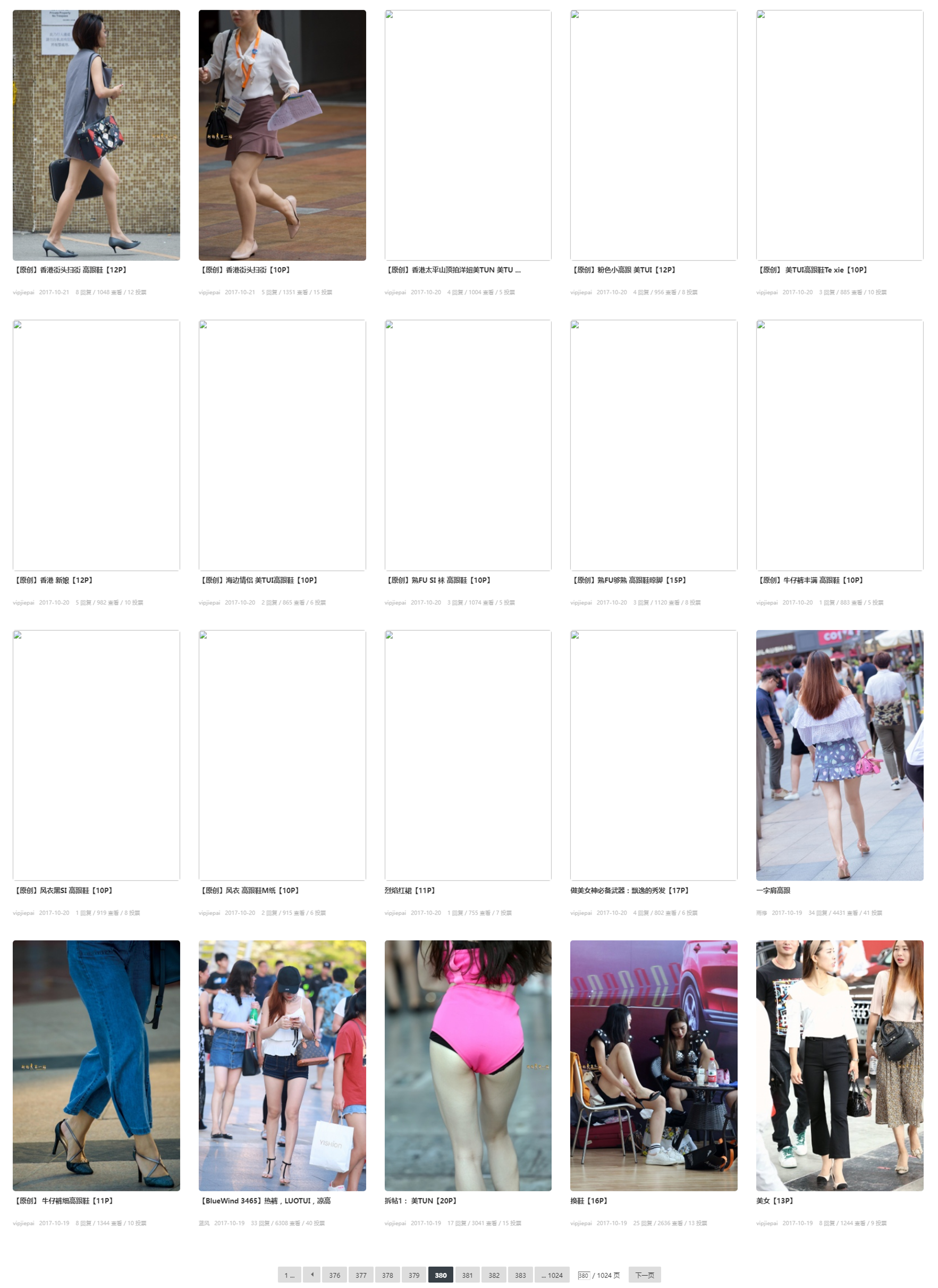Jump to the first page
The image size is (938, 1288).
[x=289, y=1275]
